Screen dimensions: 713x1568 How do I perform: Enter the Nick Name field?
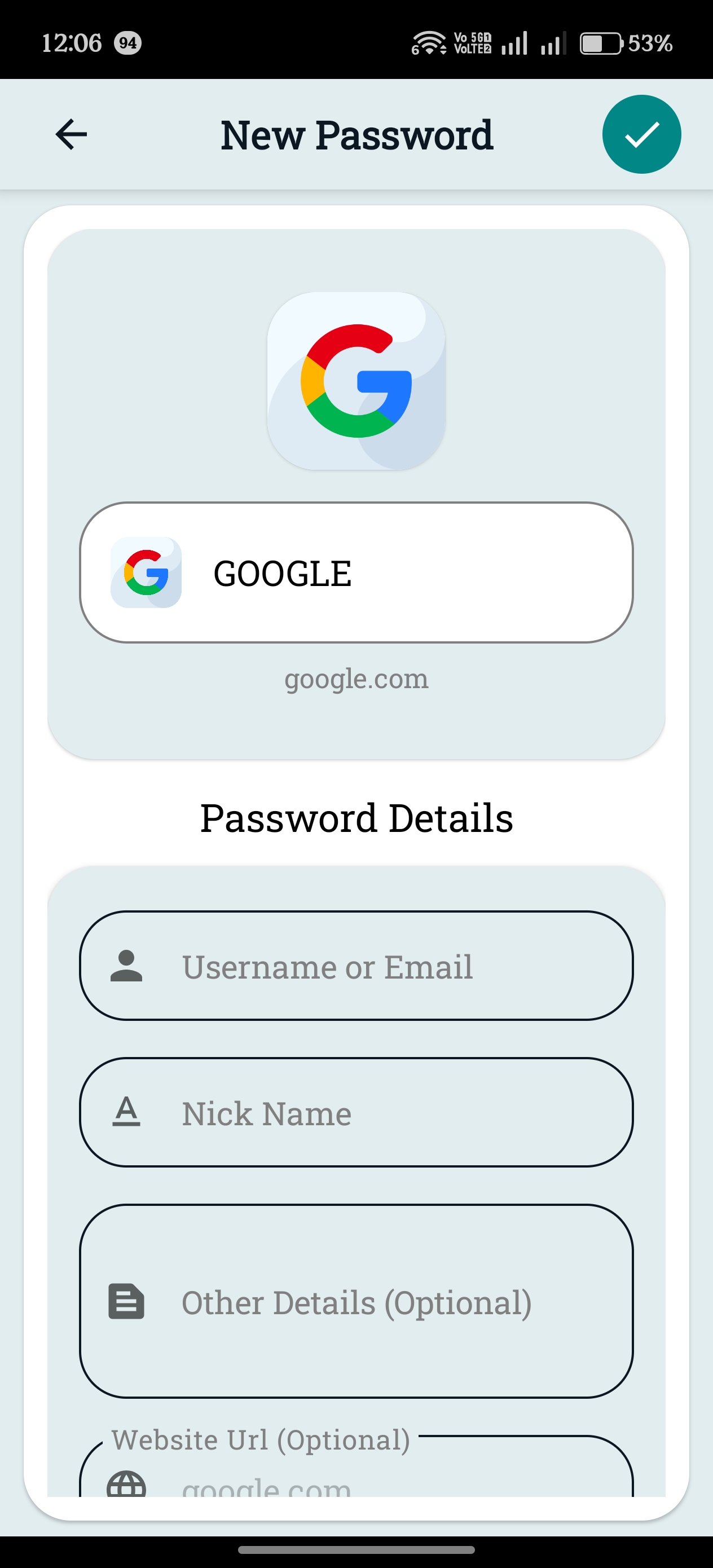(356, 1112)
